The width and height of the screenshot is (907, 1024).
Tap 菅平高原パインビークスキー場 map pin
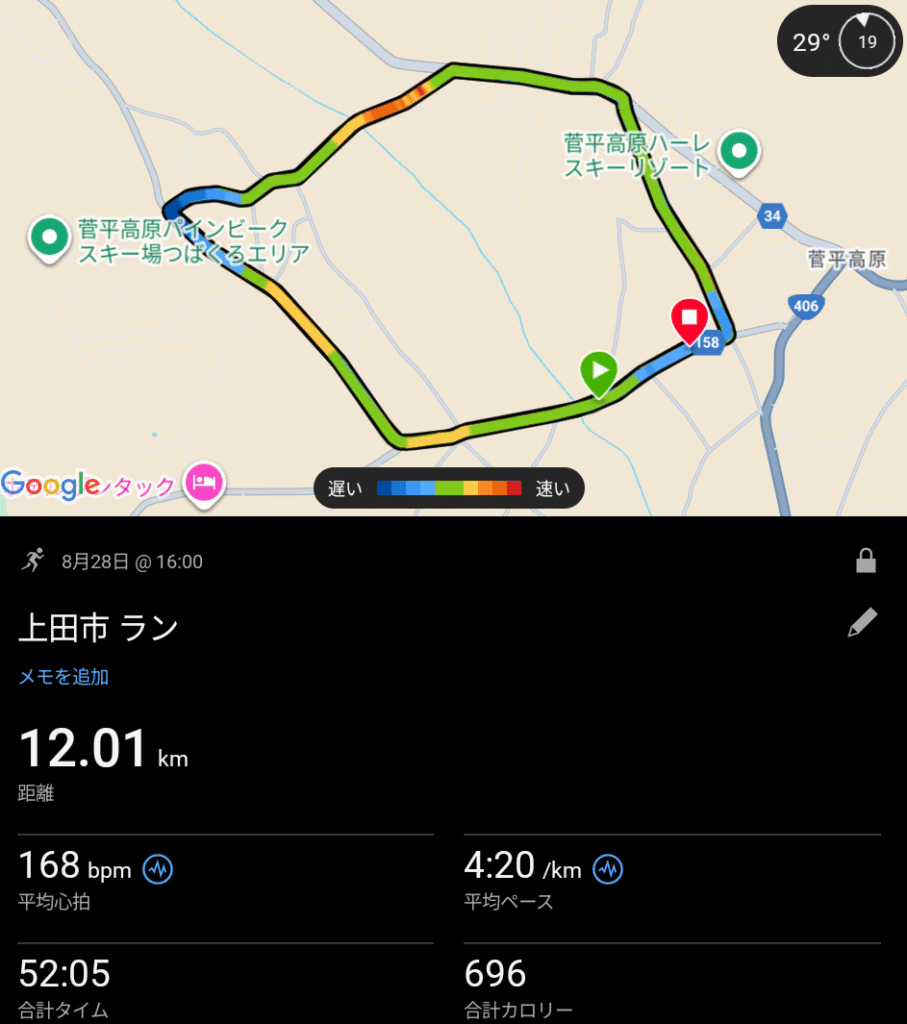click(46, 237)
